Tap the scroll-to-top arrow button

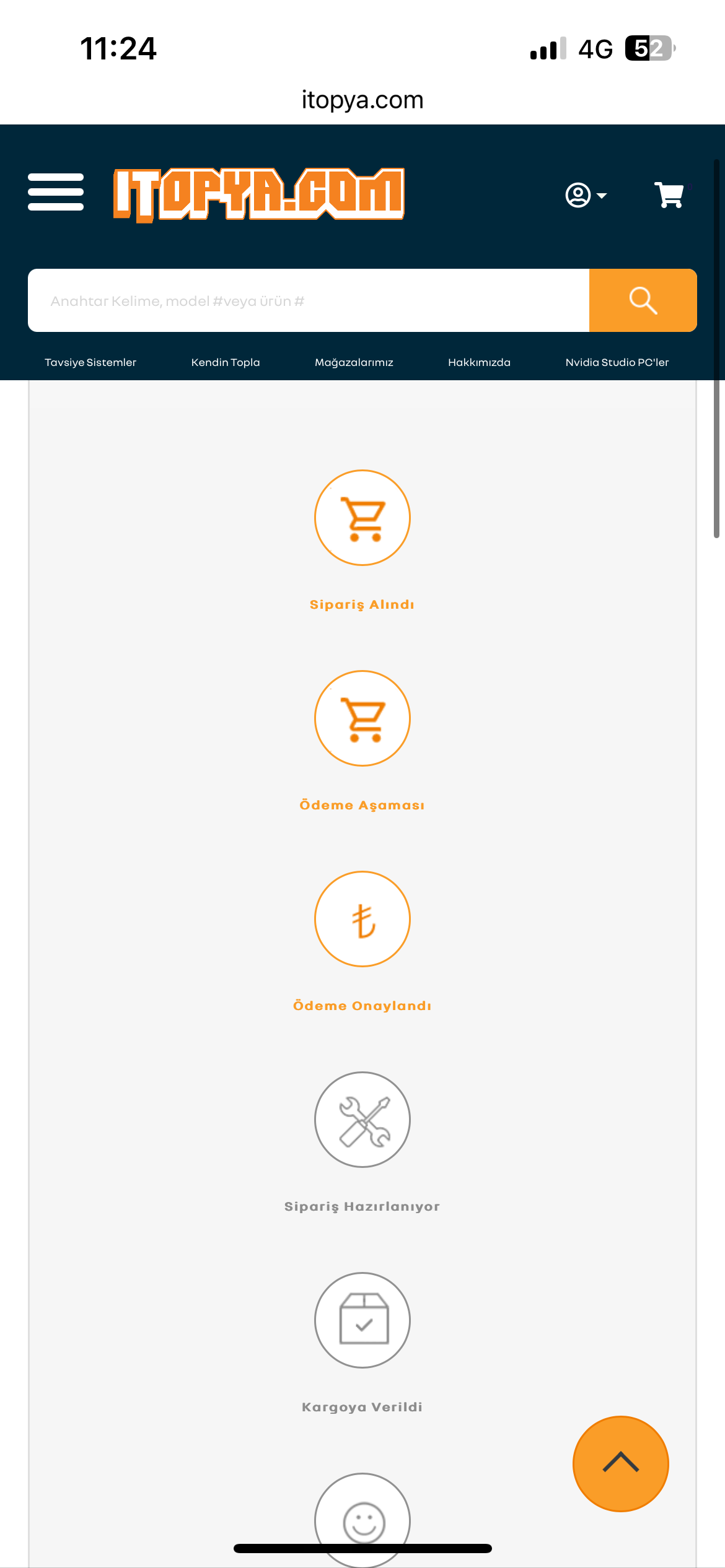point(620,1463)
